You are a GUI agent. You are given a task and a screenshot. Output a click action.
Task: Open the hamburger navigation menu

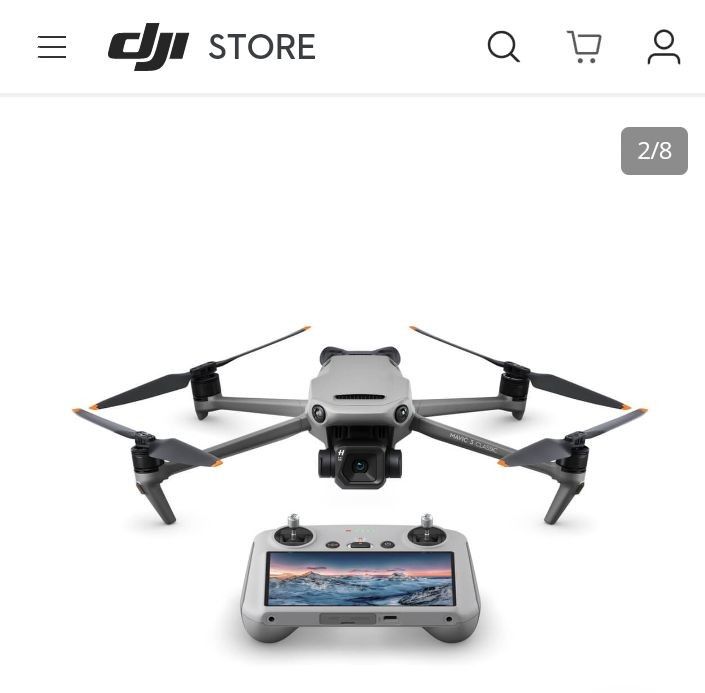click(x=52, y=47)
